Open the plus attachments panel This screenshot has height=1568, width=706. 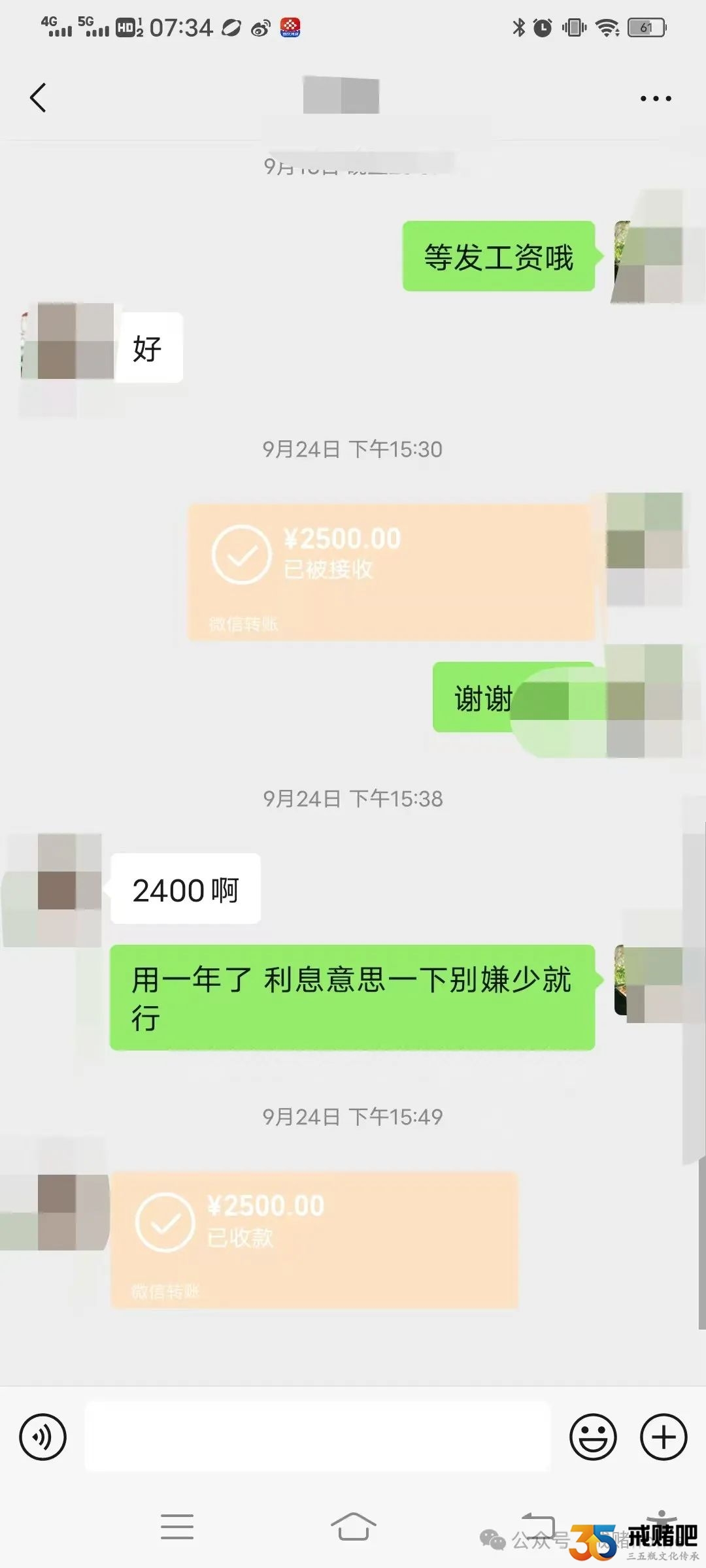tap(663, 1437)
